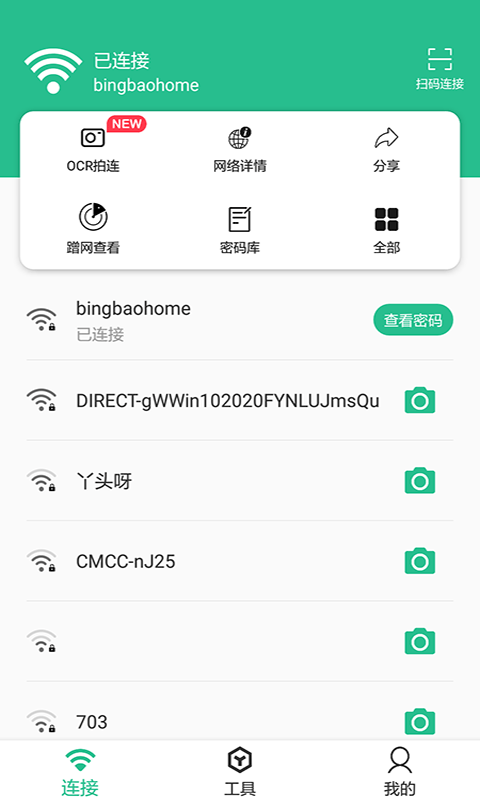This screenshot has width=480, height=800.
Task: Open the 密码库 password vault
Action: [x=240, y=230]
